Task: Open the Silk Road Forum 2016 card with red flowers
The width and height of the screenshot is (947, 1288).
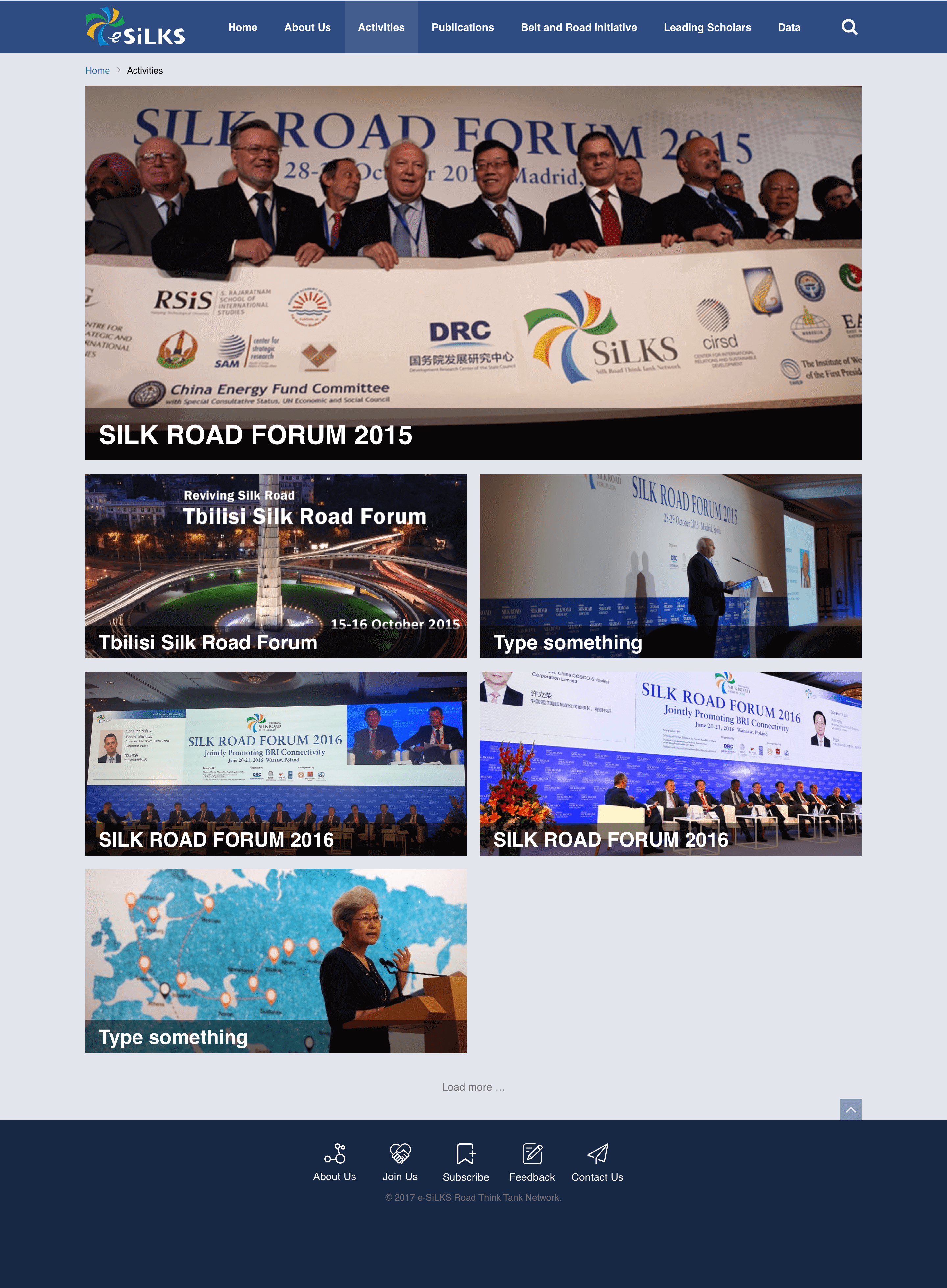Action: coord(670,763)
